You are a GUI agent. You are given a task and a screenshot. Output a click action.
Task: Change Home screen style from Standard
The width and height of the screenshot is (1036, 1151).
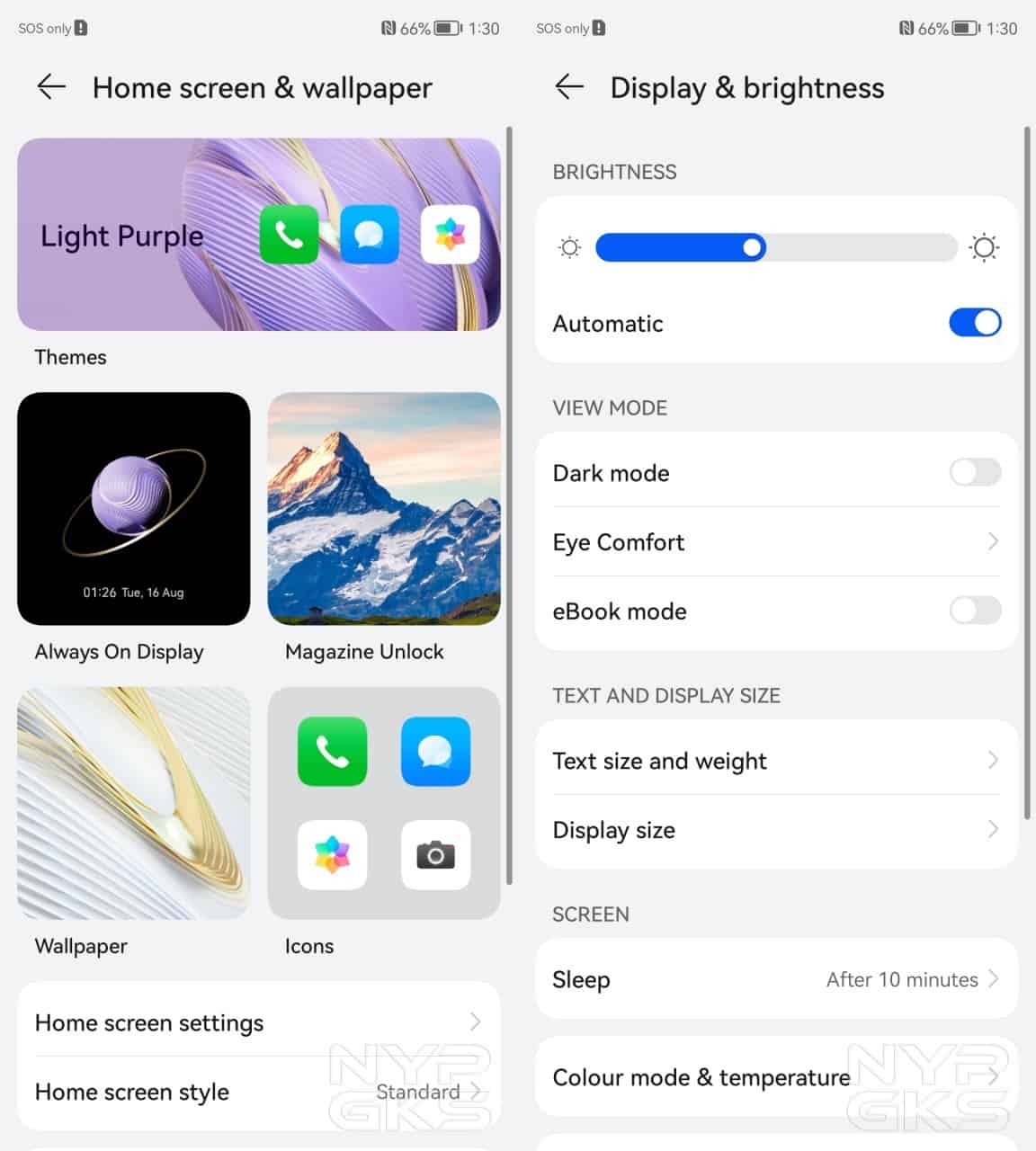coord(259,1092)
